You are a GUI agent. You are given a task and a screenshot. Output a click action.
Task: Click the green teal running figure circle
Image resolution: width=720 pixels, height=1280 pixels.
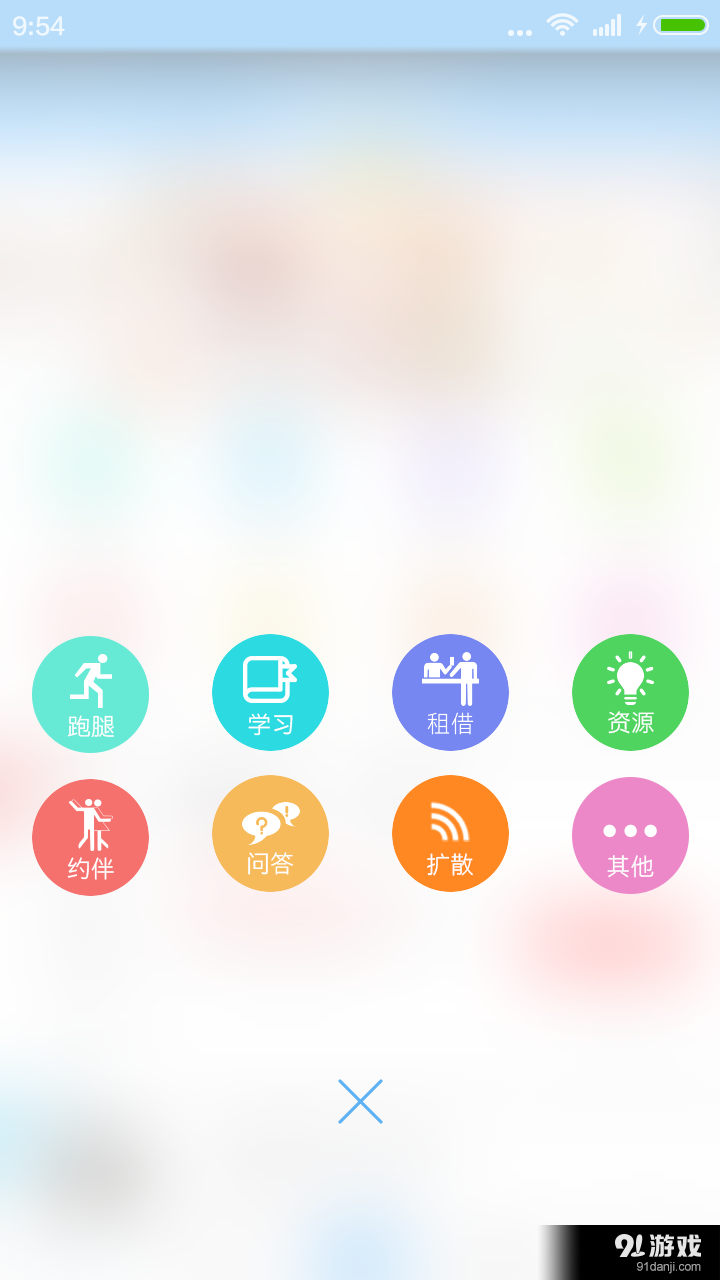(90, 692)
